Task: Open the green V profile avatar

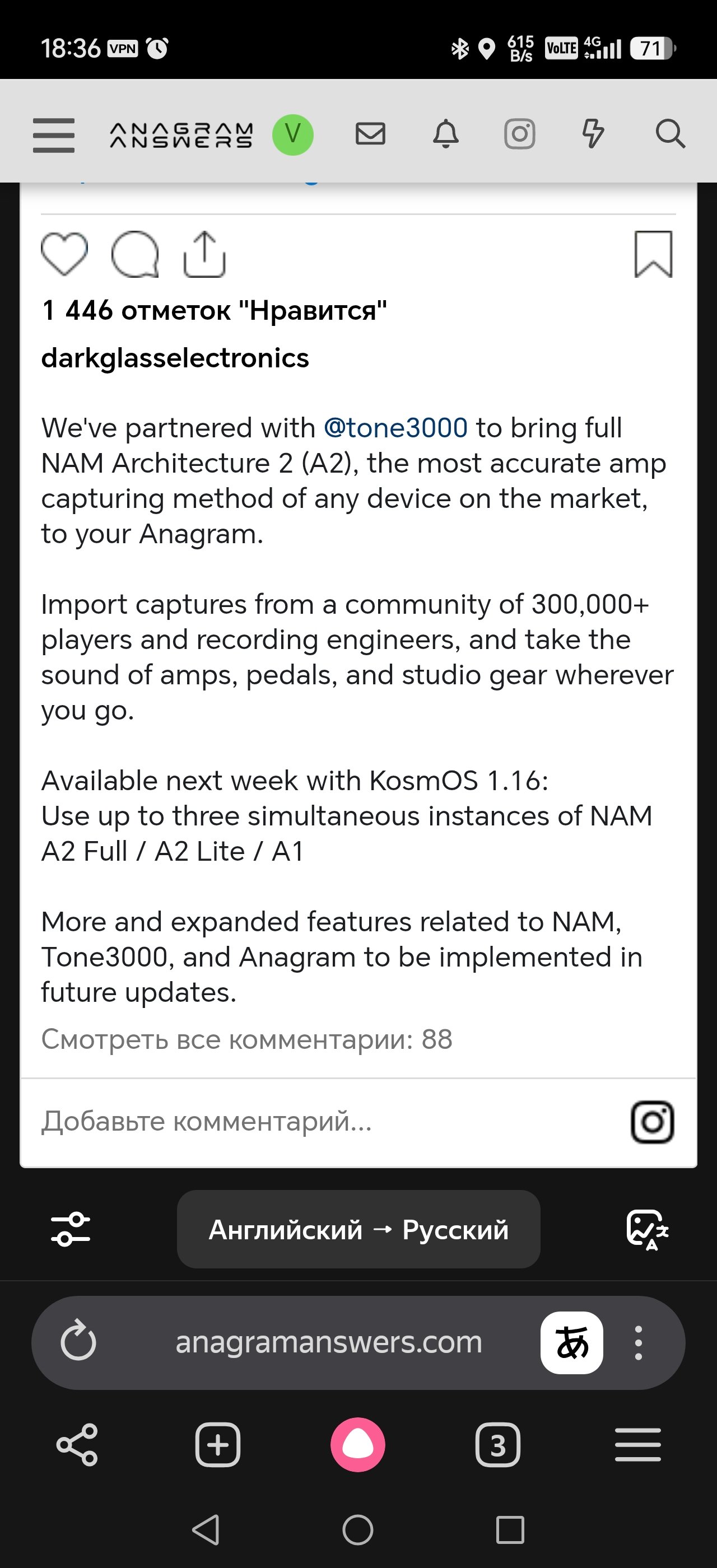Action: click(x=293, y=134)
